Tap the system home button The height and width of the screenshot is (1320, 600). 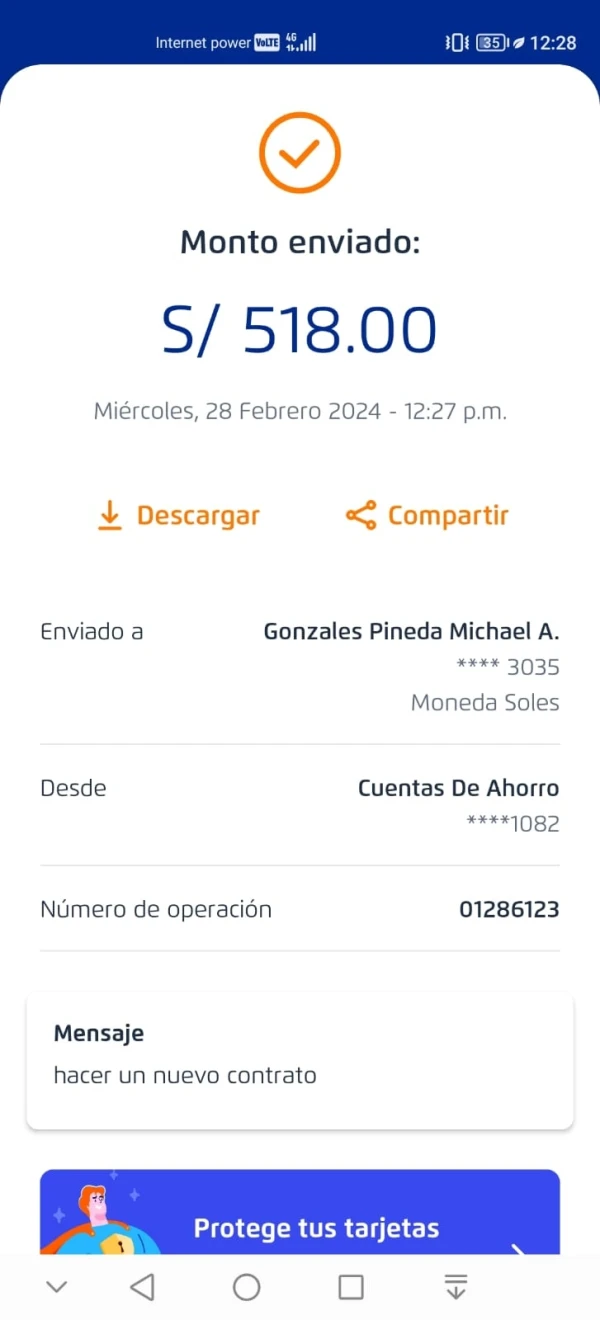(247, 1287)
